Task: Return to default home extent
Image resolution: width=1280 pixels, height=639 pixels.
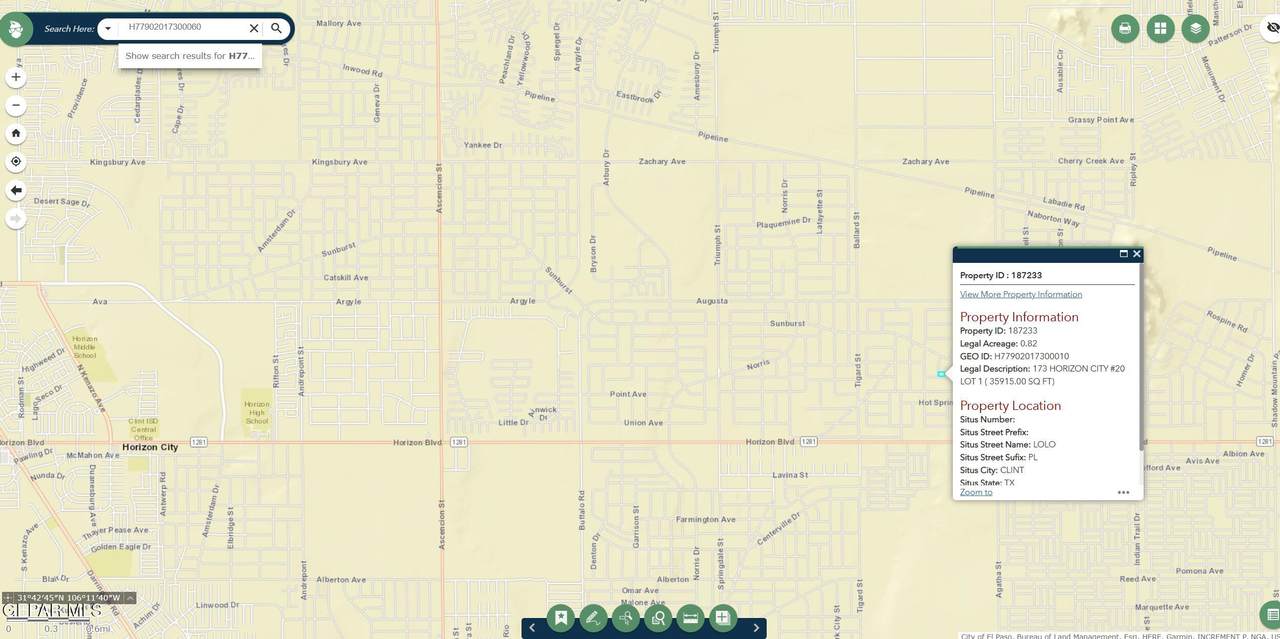Action: pos(15,133)
